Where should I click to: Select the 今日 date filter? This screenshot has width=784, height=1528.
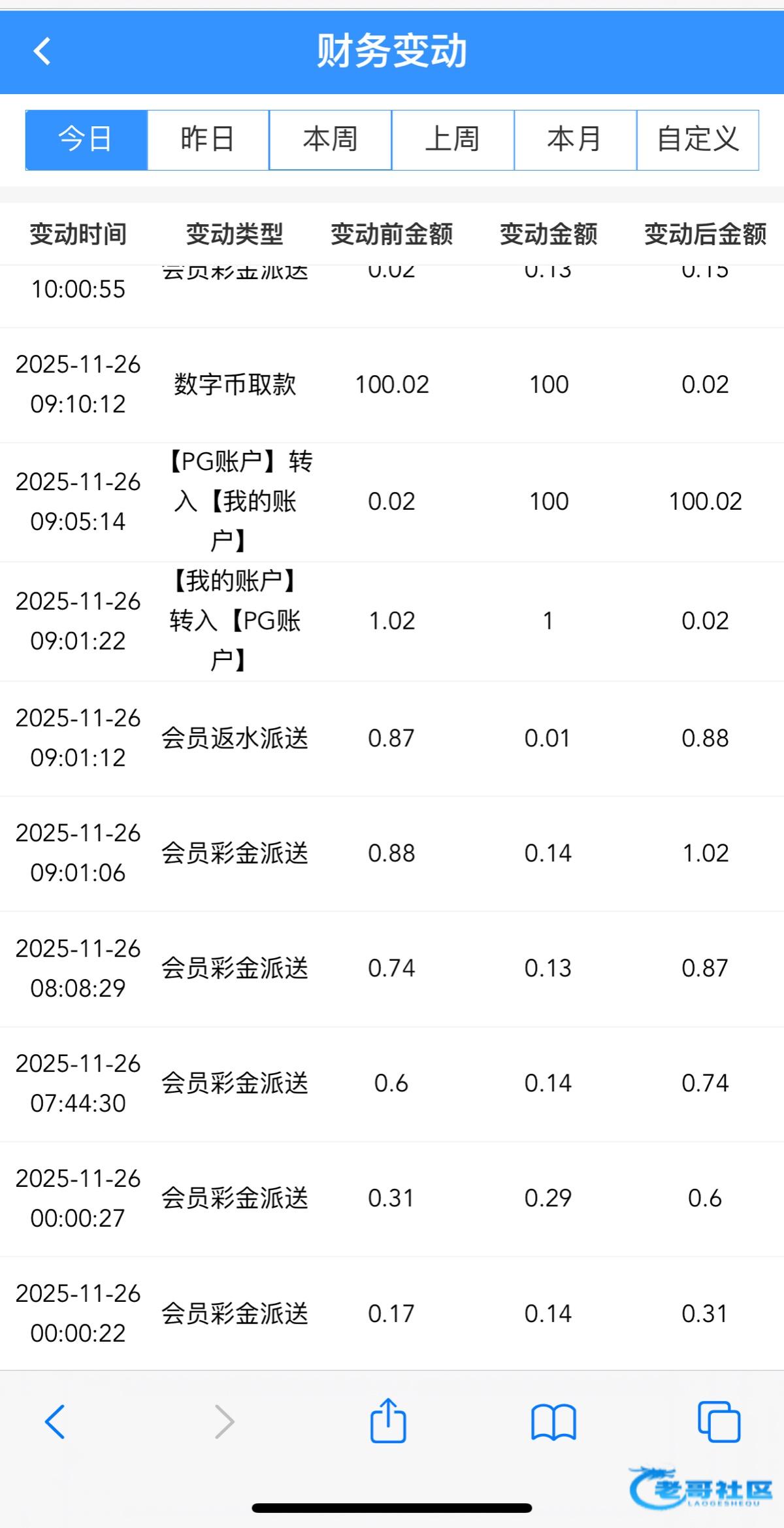(x=86, y=140)
